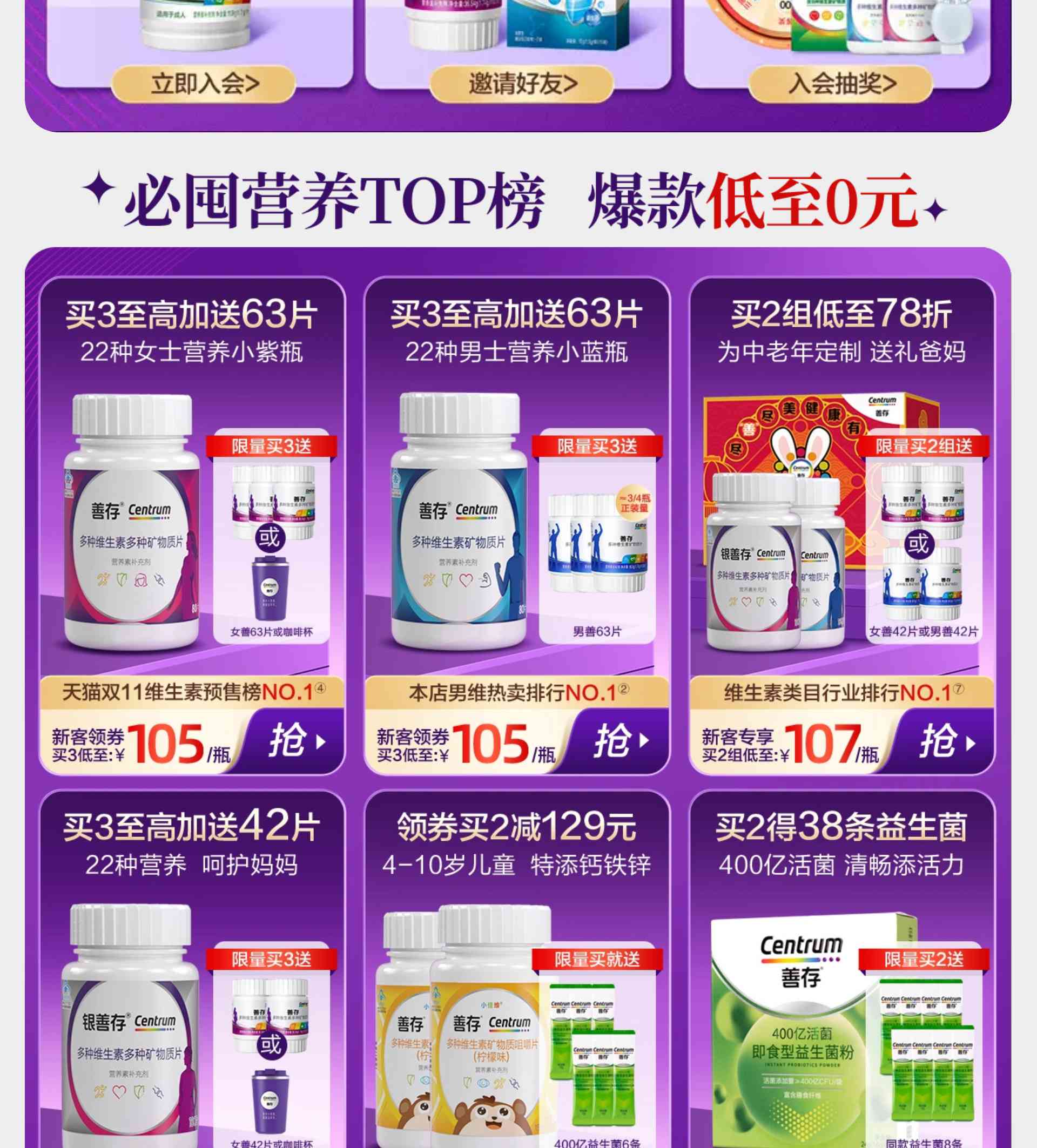Tap the 立即入会 button
The image size is (1037, 1148).
click(x=203, y=84)
